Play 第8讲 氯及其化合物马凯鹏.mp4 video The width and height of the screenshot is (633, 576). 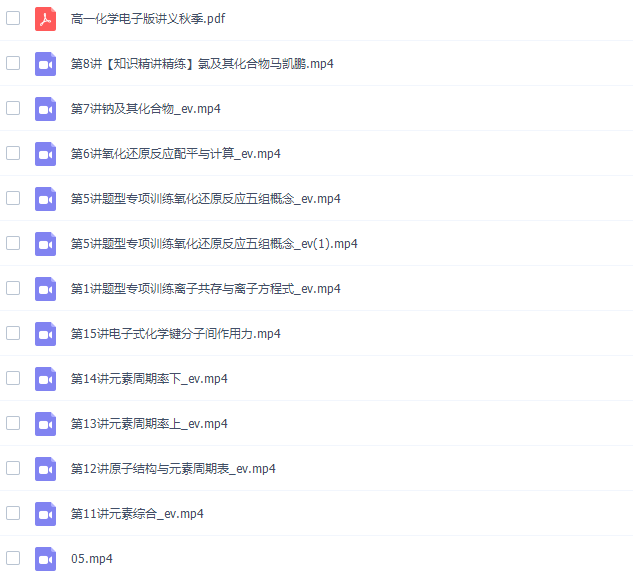[x=202, y=64]
